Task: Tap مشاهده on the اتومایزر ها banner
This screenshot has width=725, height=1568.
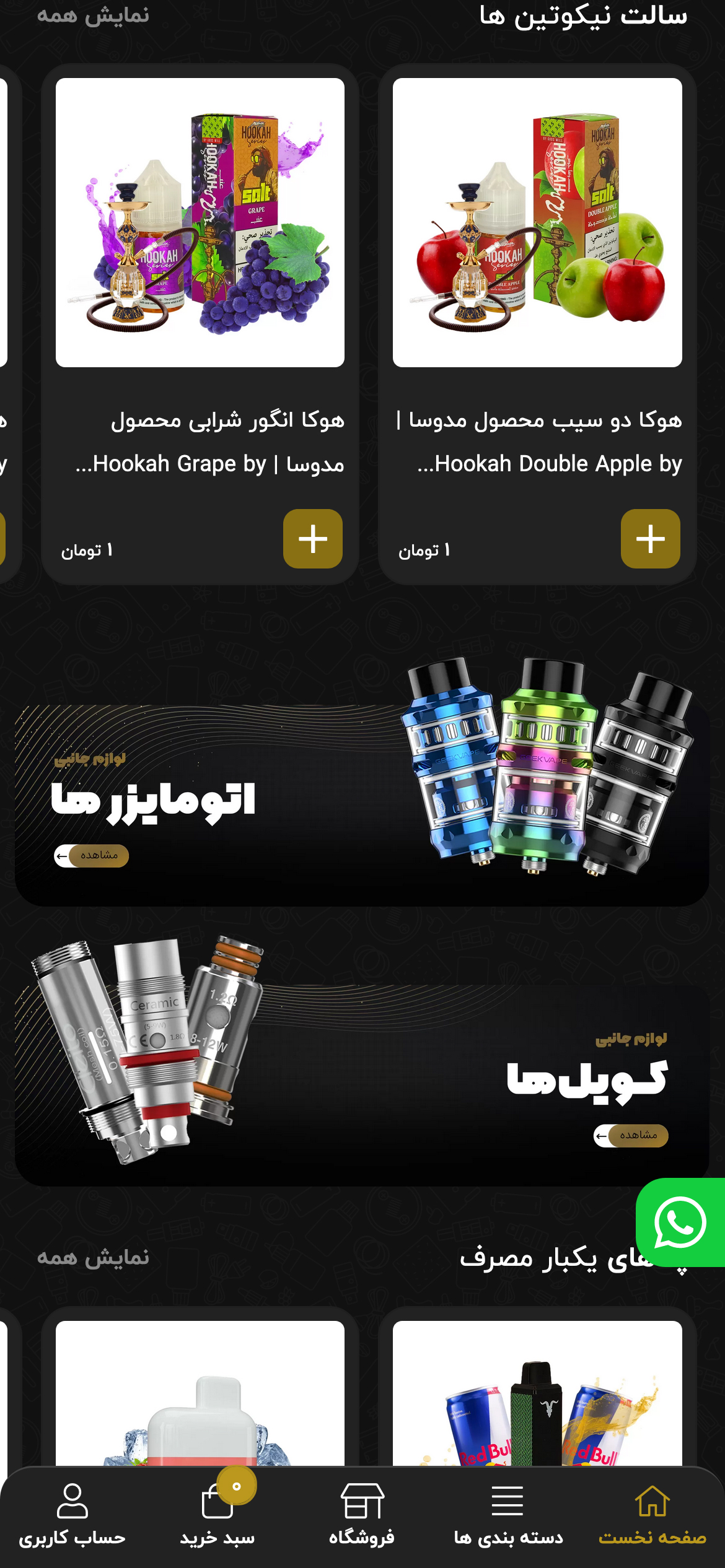Action: point(91,856)
